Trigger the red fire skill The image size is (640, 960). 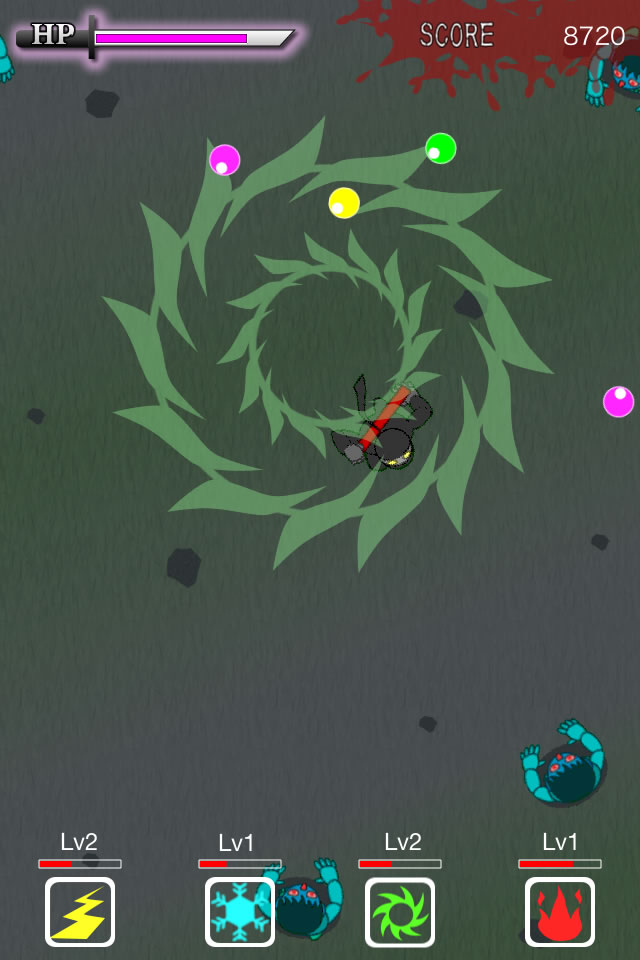click(x=560, y=911)
